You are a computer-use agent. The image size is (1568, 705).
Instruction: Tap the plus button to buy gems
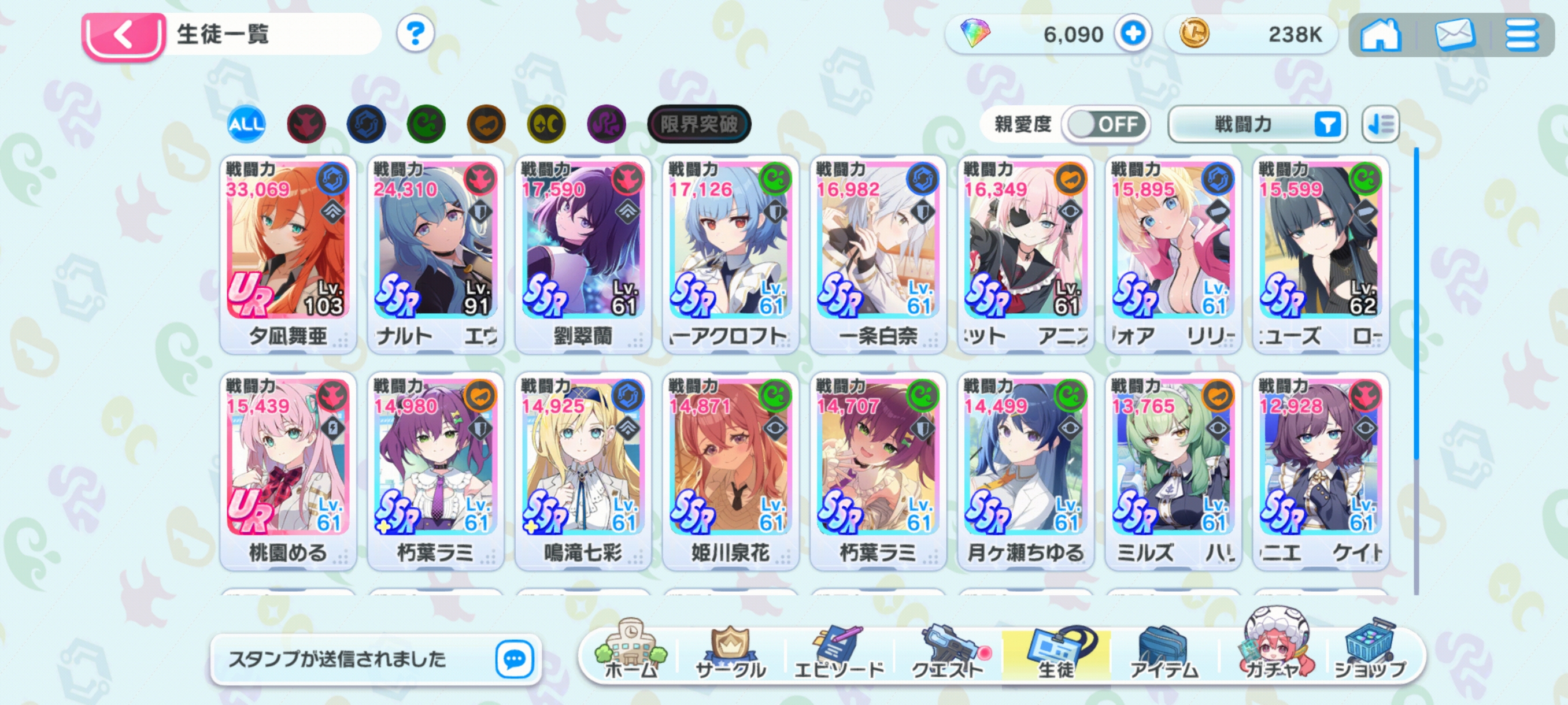1133,34
